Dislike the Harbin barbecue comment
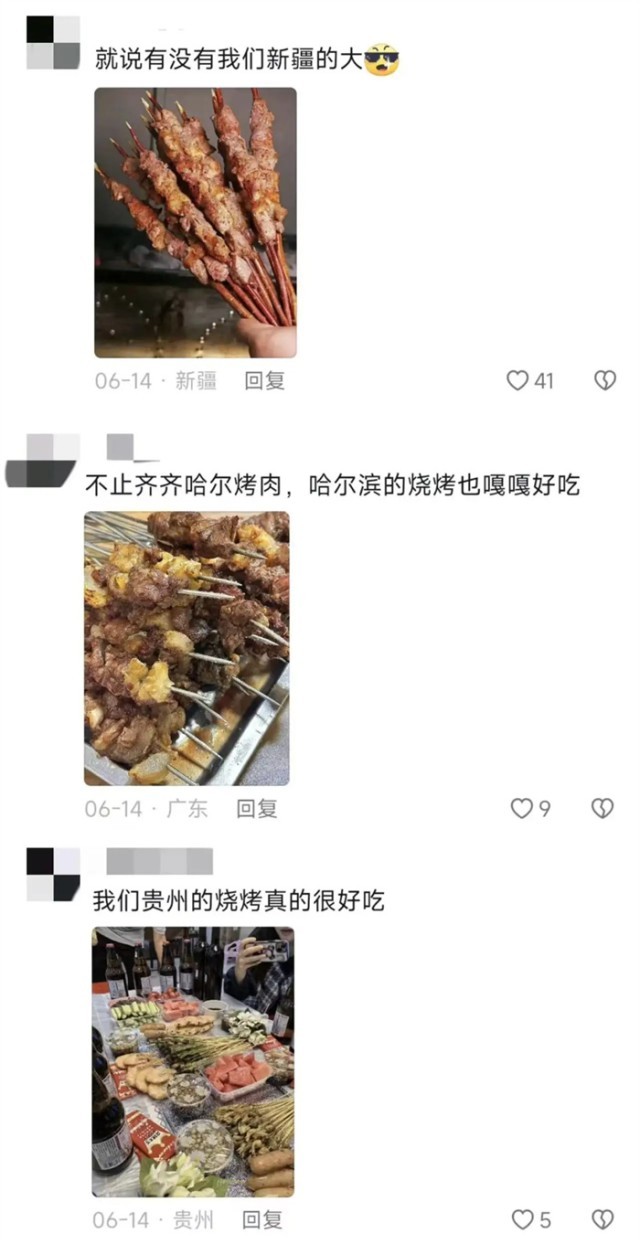The width and height of the screenshot is (640, 1244). point(602,808)
